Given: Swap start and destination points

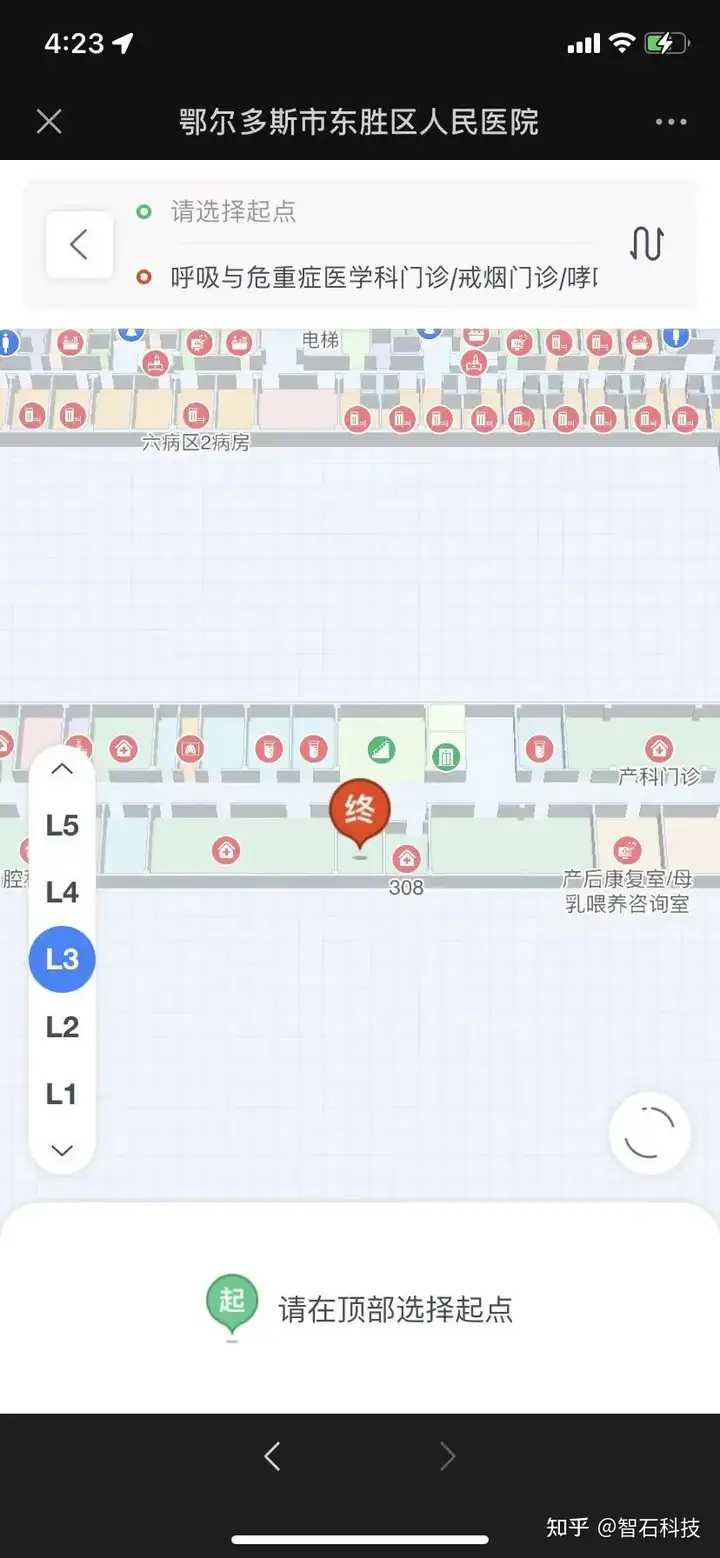Looking at the screenshot, I should coord(647,244).
